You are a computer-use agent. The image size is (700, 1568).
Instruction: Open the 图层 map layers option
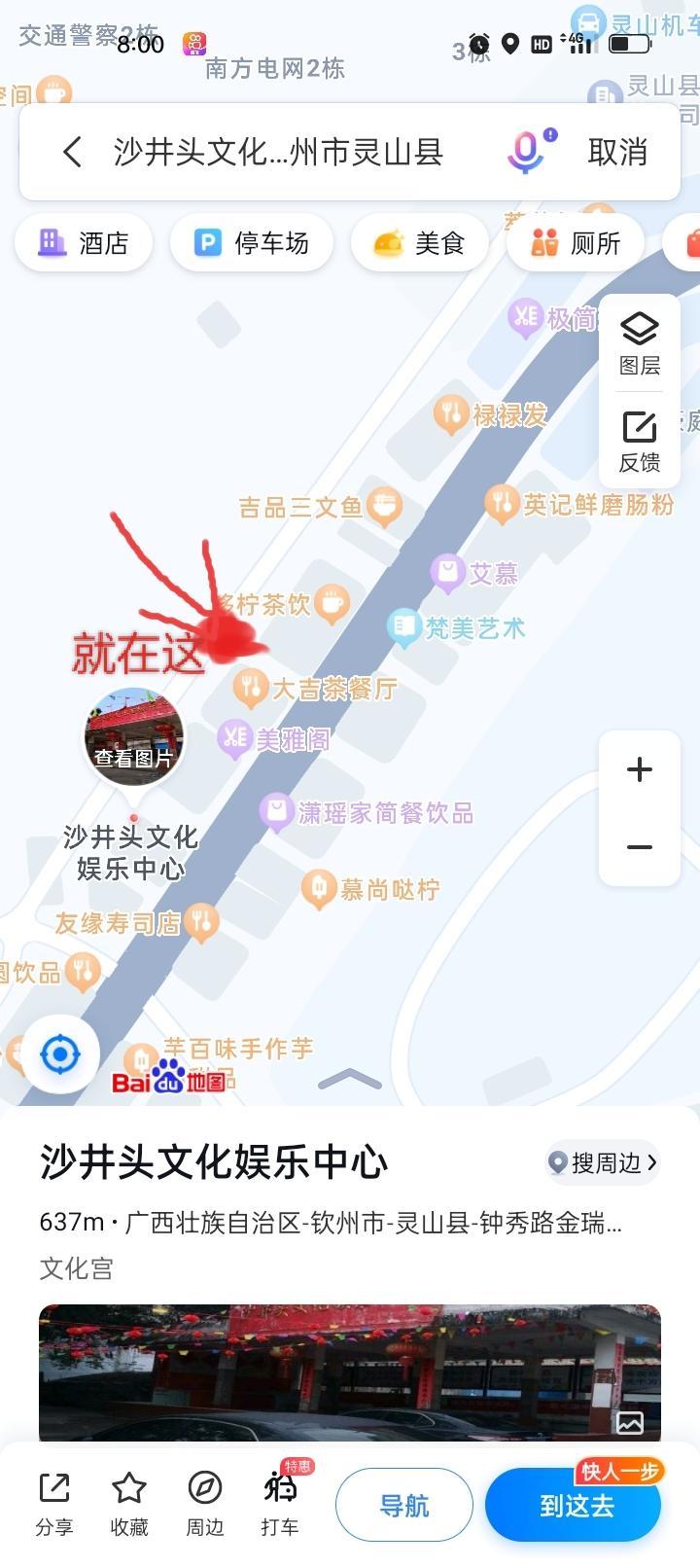coord(640,344)
